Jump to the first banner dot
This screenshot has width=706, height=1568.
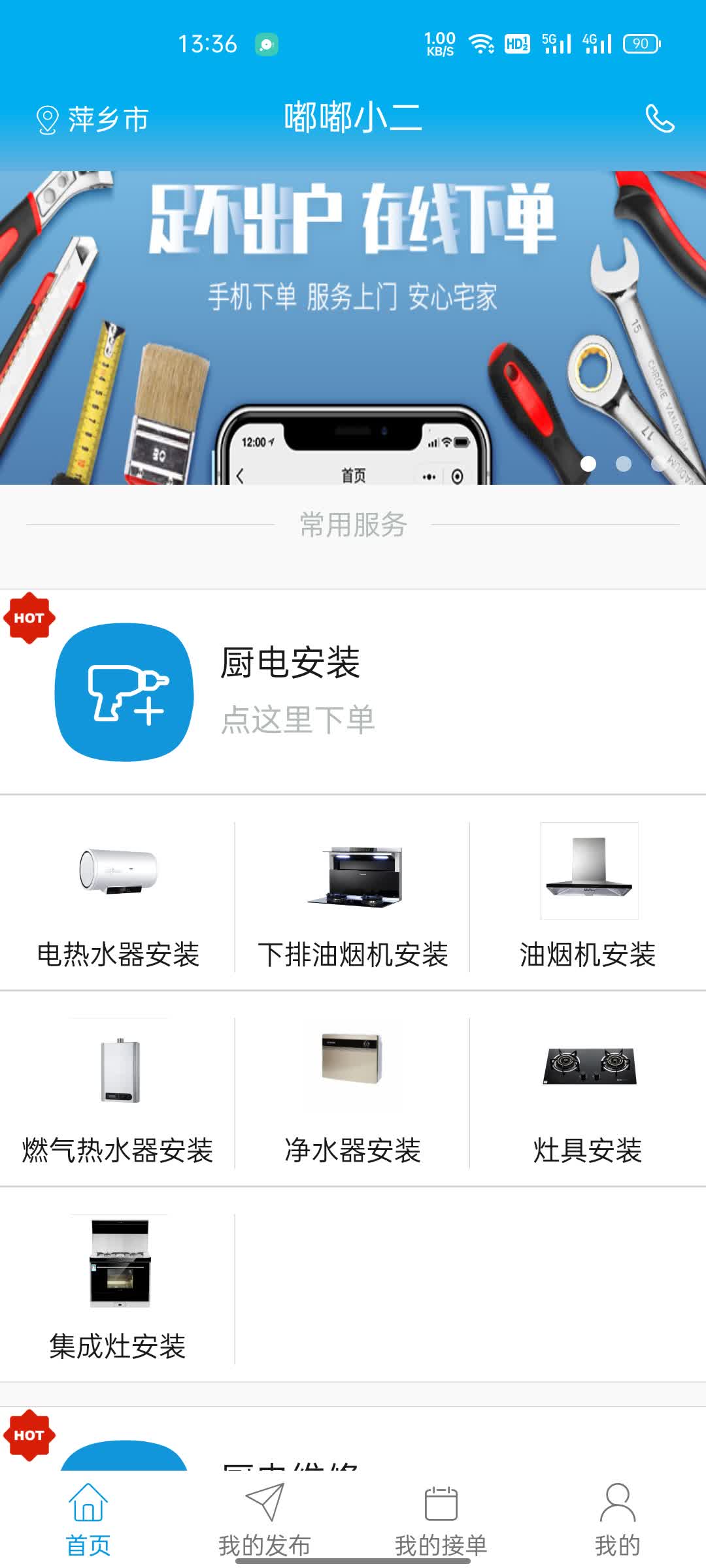[x=589, y=463]
